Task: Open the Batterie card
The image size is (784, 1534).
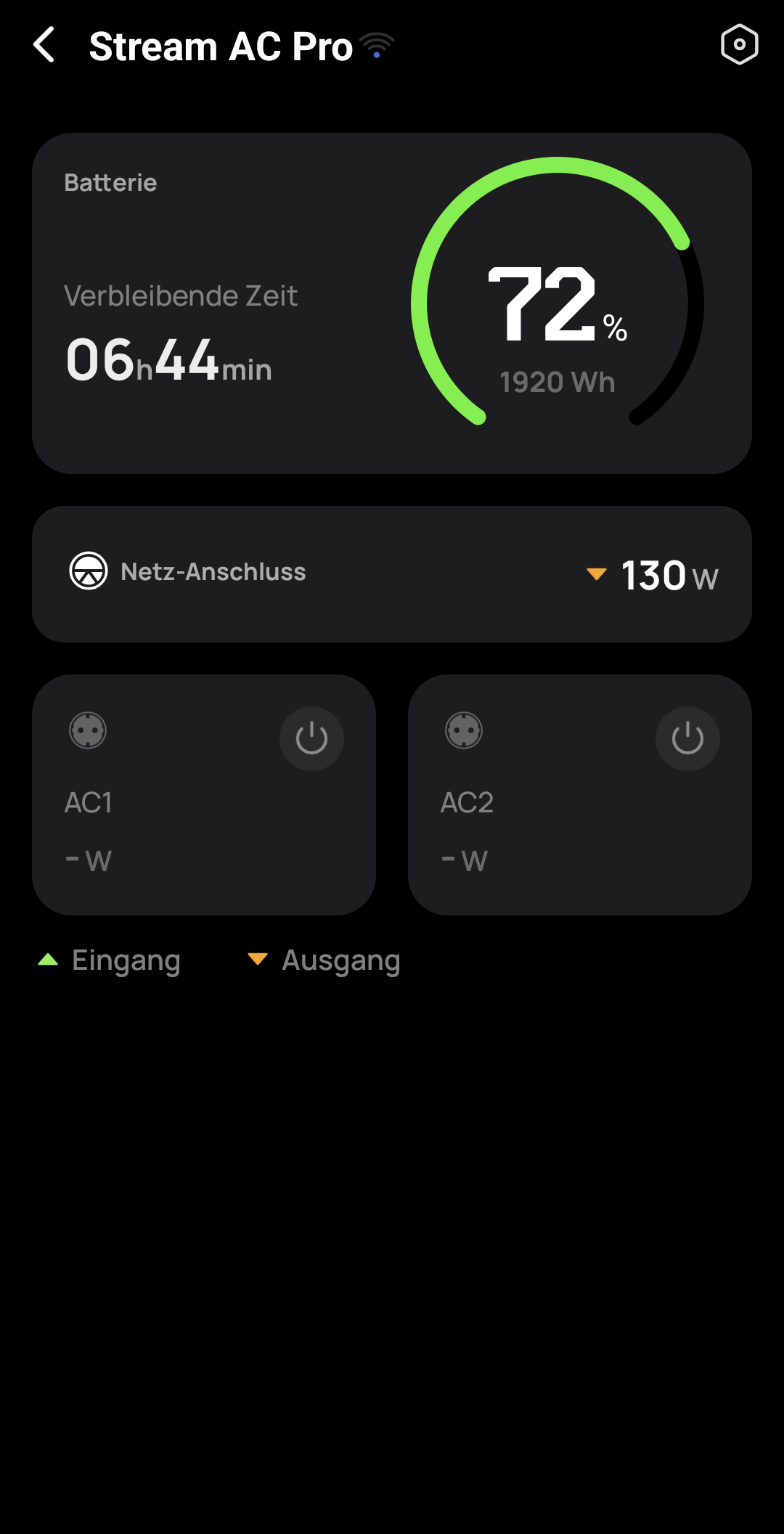Action: [392, 303]
